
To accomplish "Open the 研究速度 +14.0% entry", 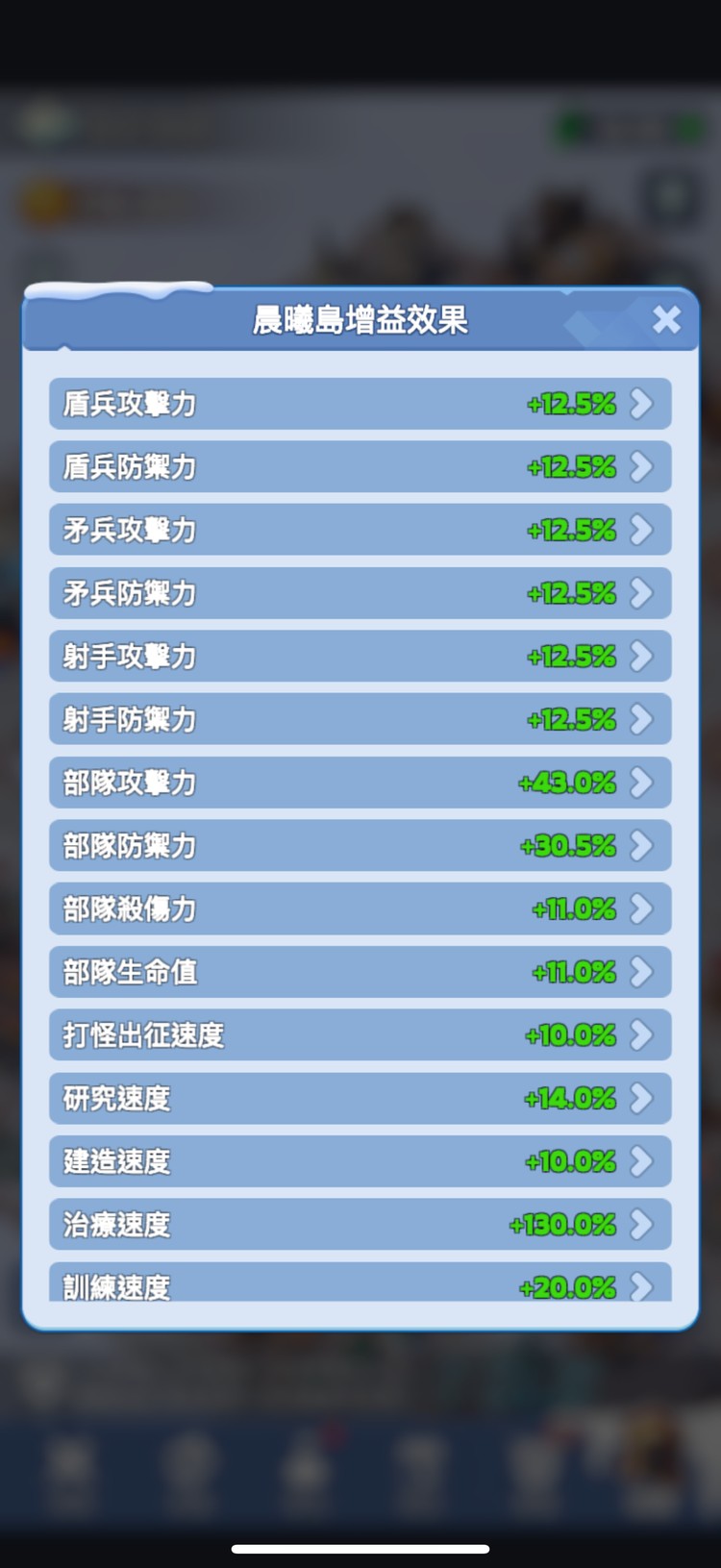I will [x=360, y=1099].
